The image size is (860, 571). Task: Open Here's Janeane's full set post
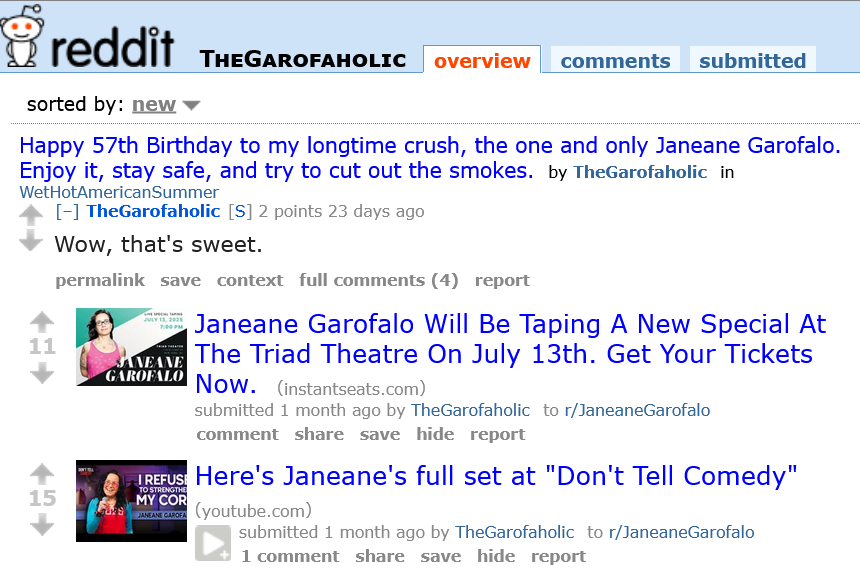point(496,475)
